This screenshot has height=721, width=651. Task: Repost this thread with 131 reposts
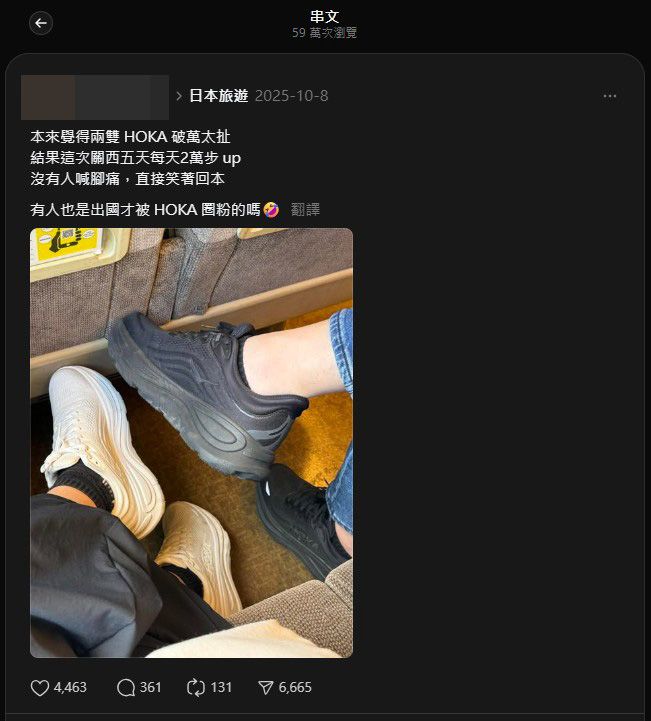[196, 688]
